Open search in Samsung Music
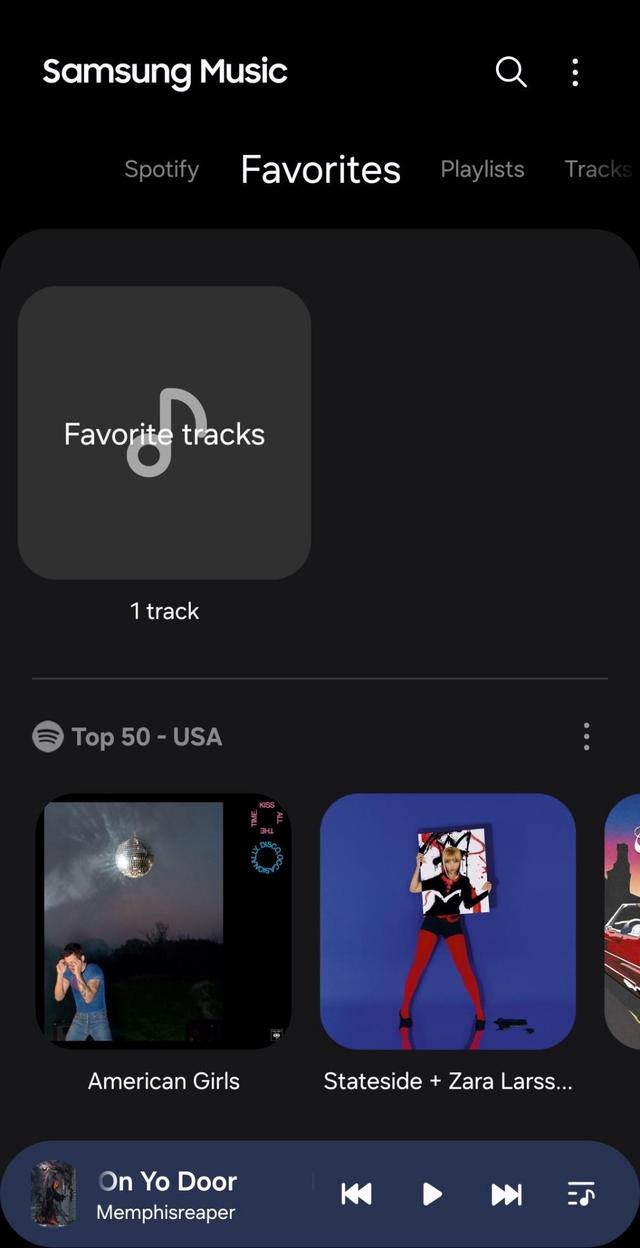Viewport: 640px width, 1248px height. point(511,72)
